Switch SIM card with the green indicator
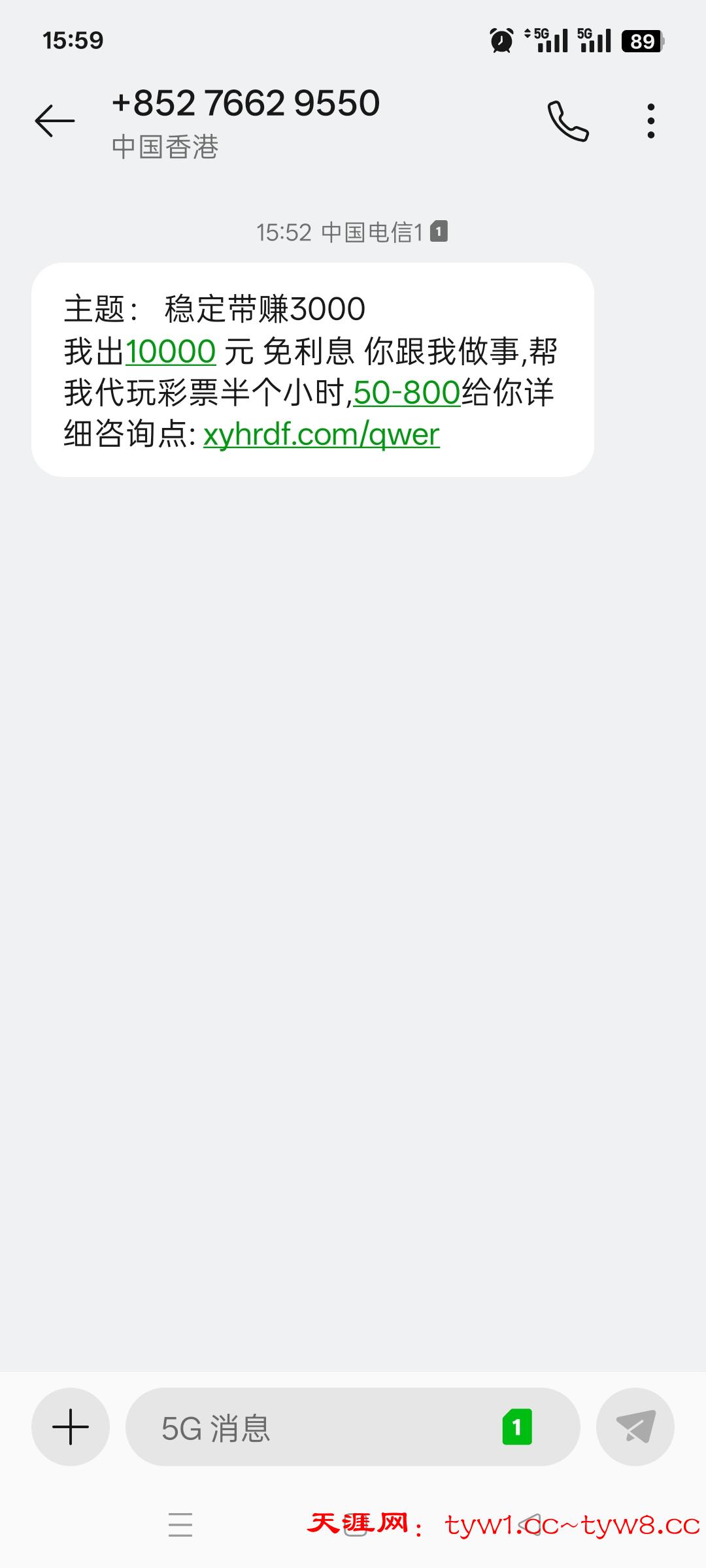The width and height of the screenshot is (706, 1568). coord(517,1427)
